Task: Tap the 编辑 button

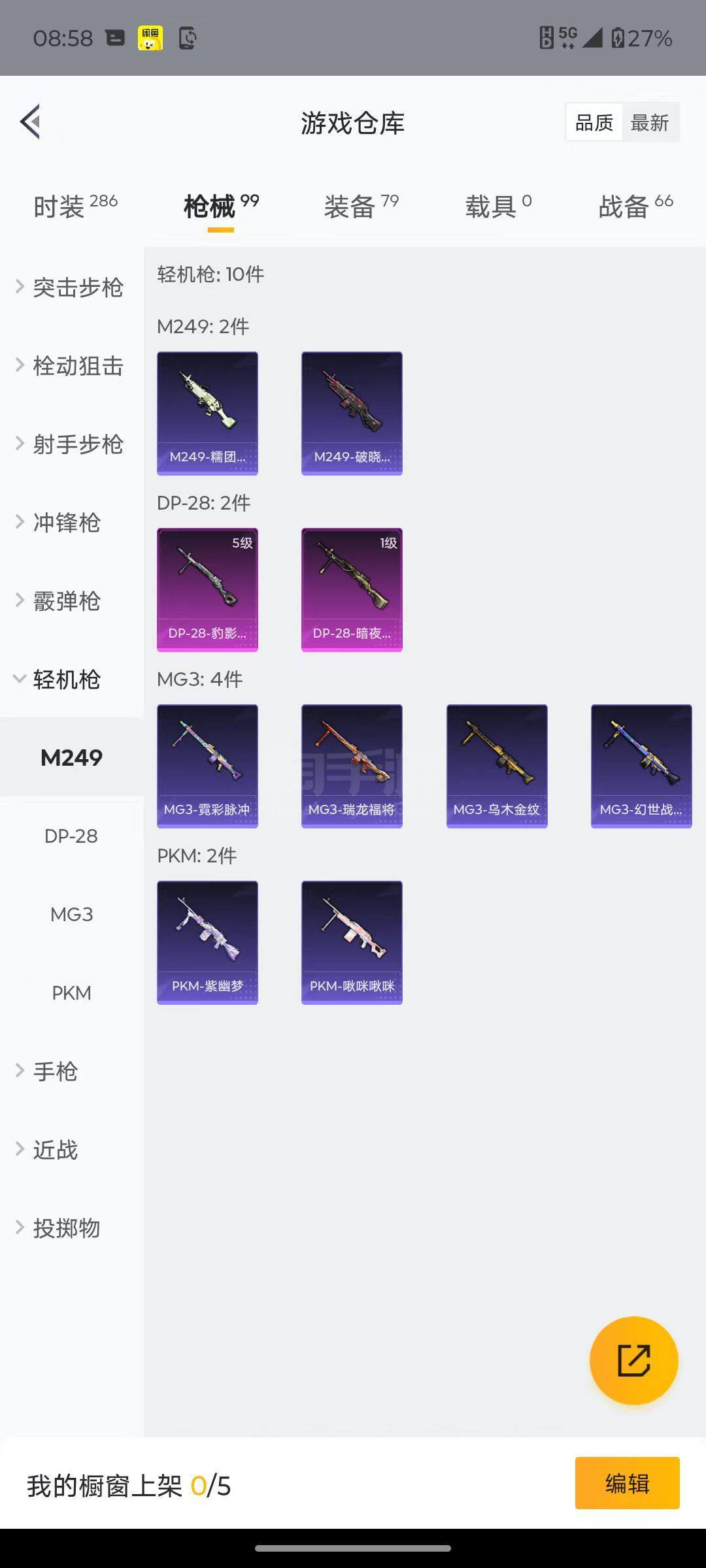Action: pos(627,1483)
